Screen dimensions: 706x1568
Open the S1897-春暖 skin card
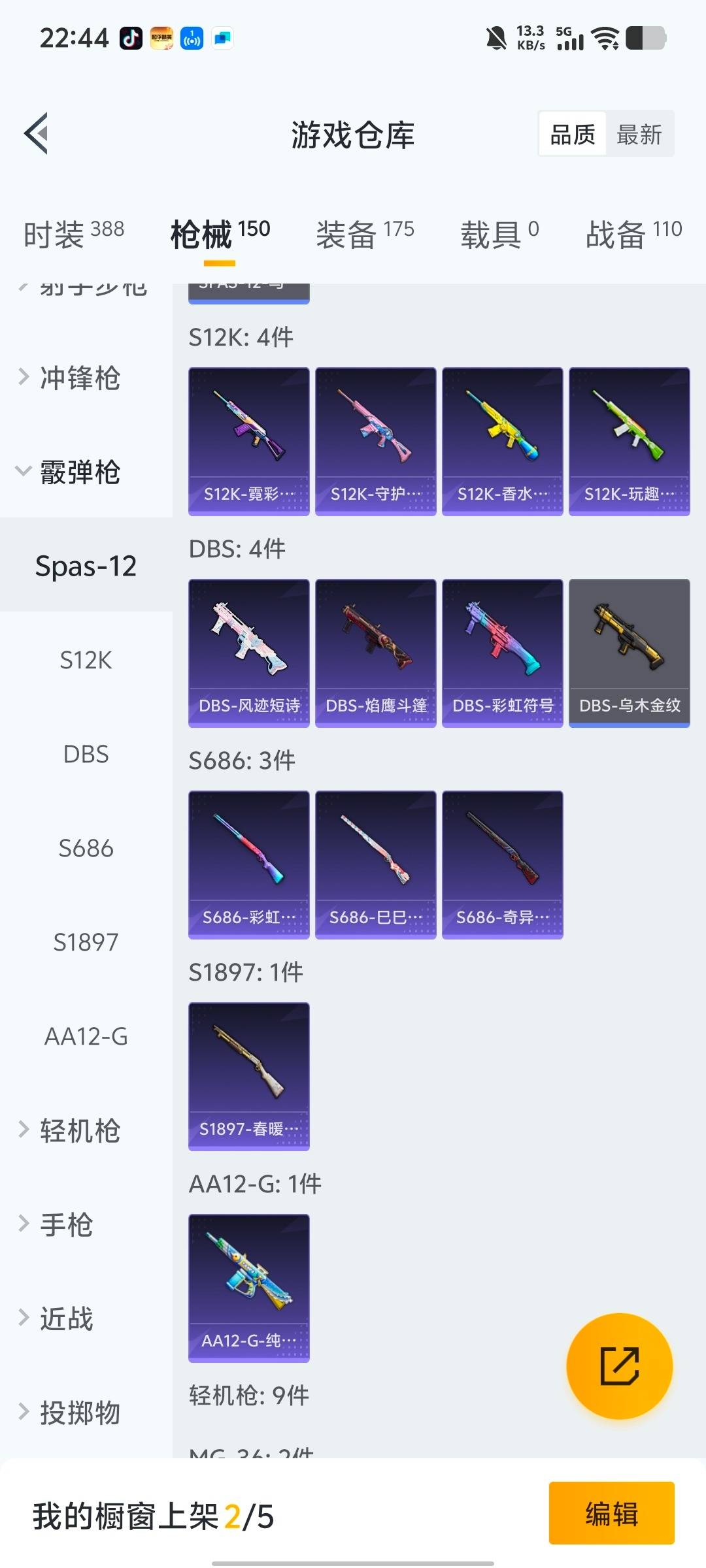(248, 1076)
